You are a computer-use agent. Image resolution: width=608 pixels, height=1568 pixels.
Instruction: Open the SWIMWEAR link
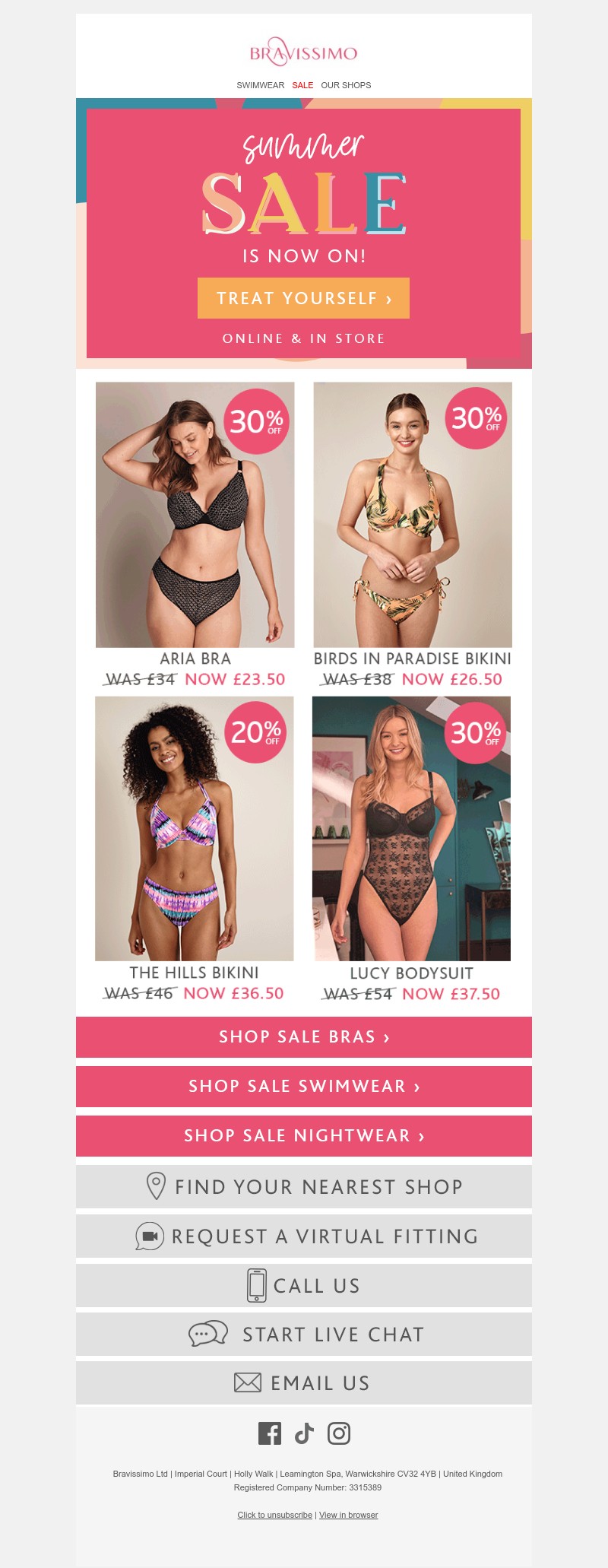[260, 85]
